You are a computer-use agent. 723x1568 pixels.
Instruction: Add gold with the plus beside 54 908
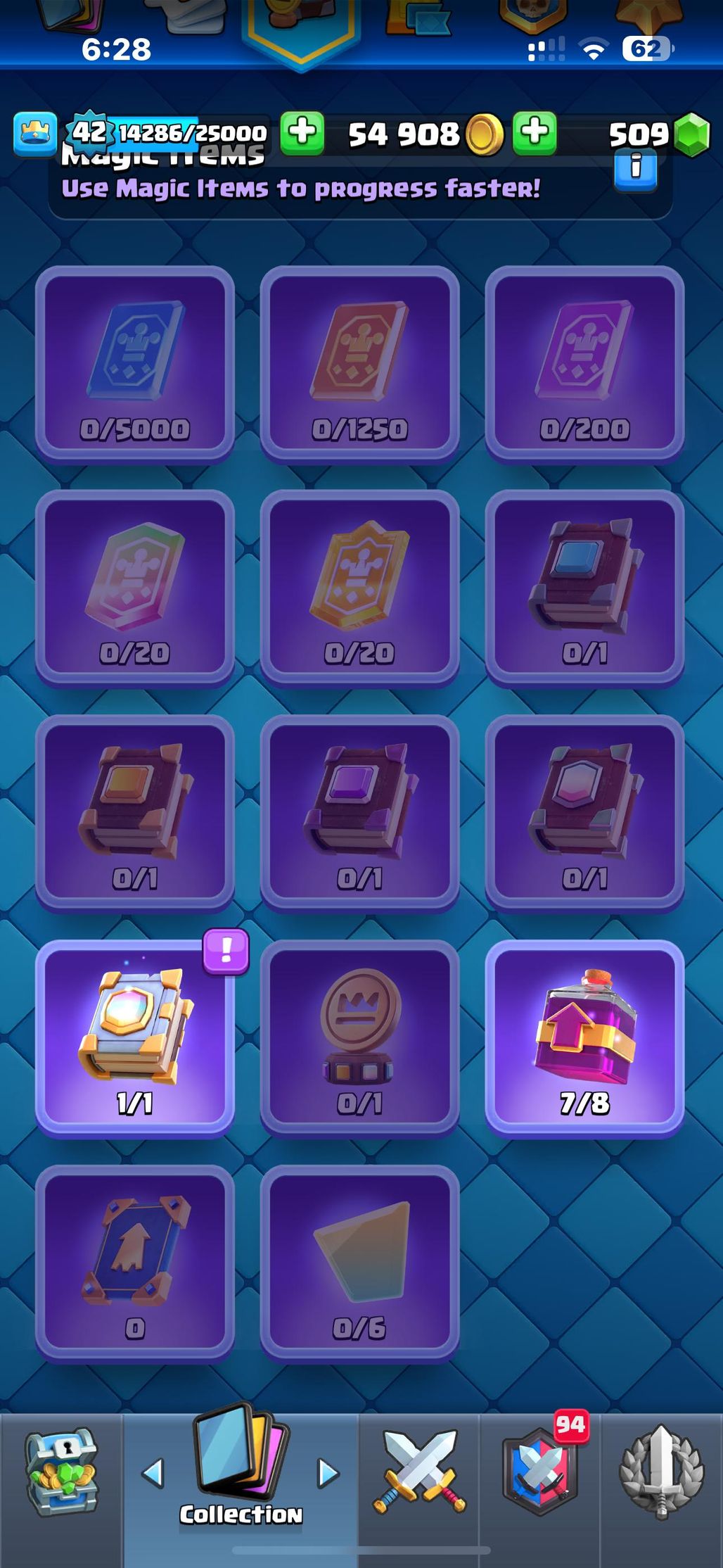click(x=535, y=132)
